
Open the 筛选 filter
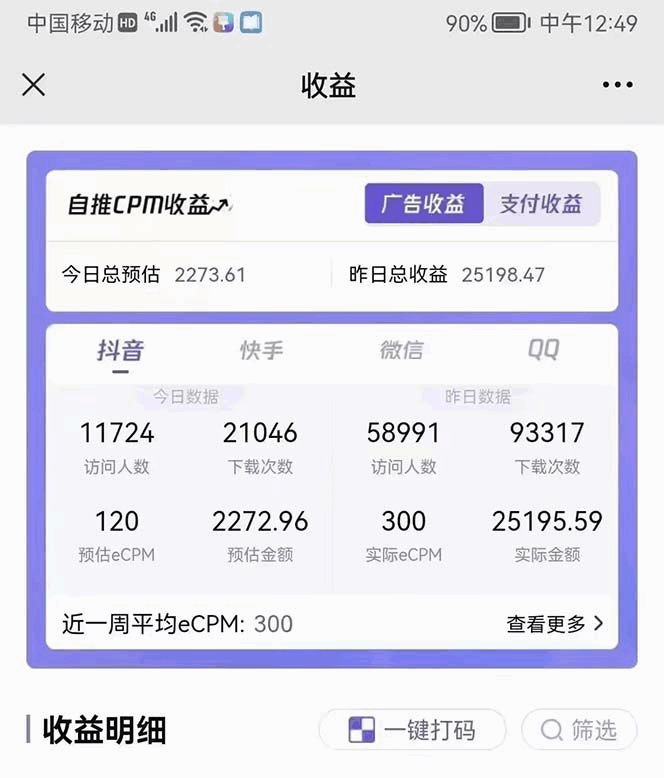coord(579,730)
